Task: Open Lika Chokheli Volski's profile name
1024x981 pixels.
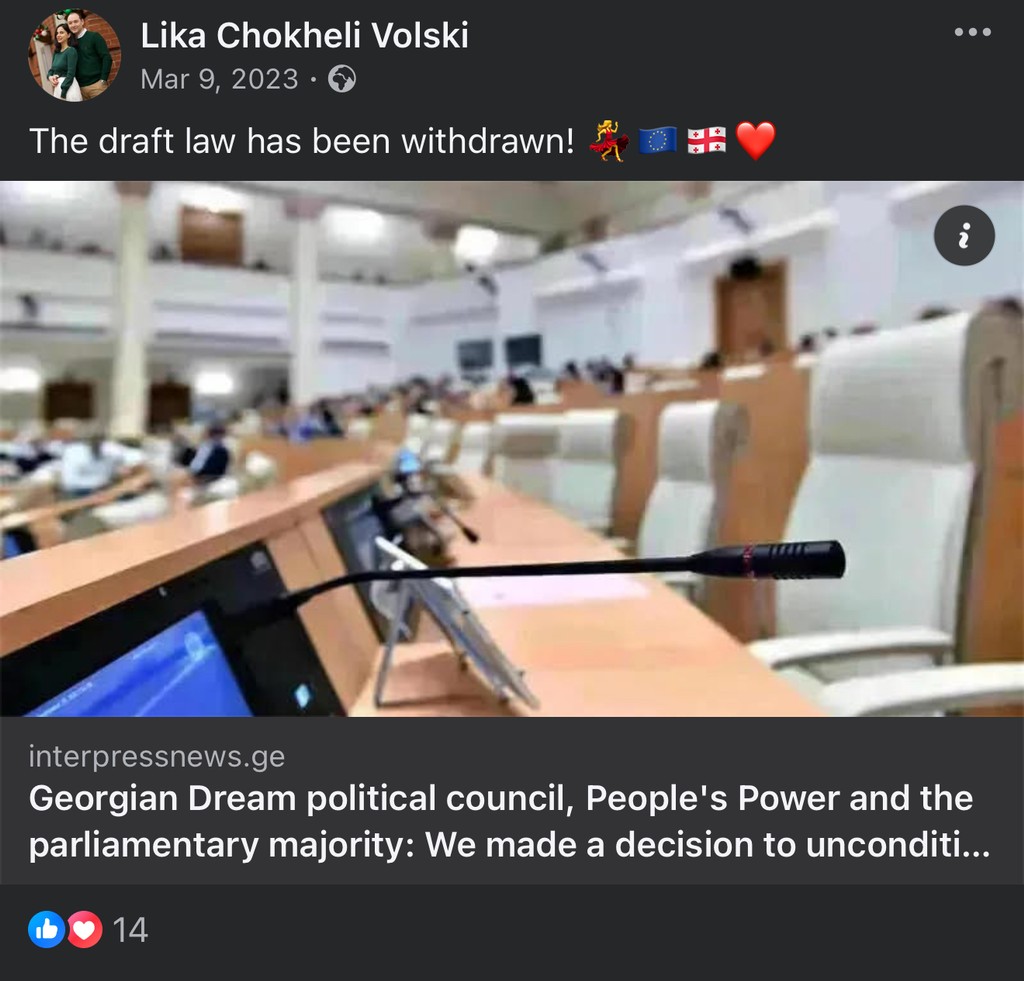Action: click(x=304, y=36)
